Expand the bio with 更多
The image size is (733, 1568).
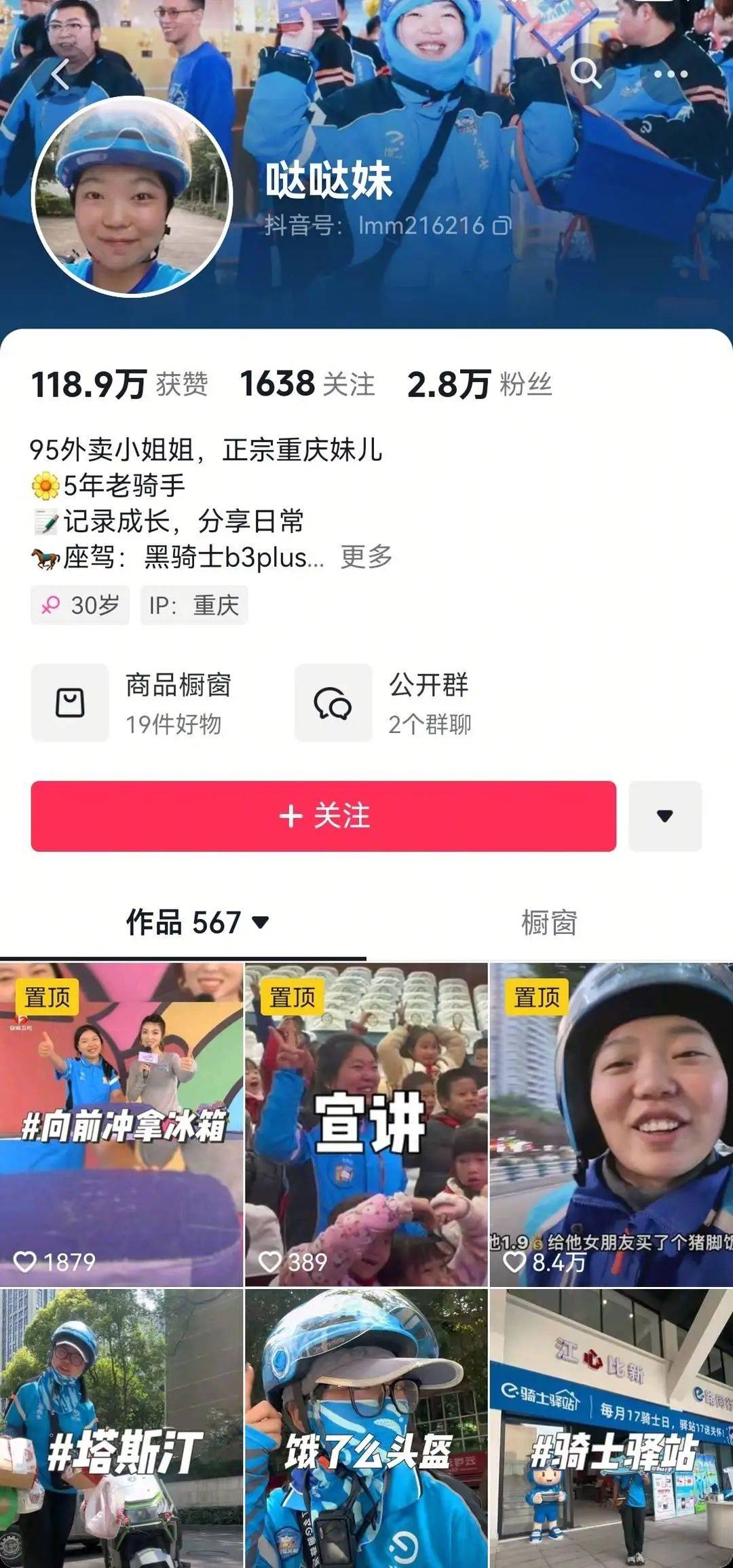point(366,557)
